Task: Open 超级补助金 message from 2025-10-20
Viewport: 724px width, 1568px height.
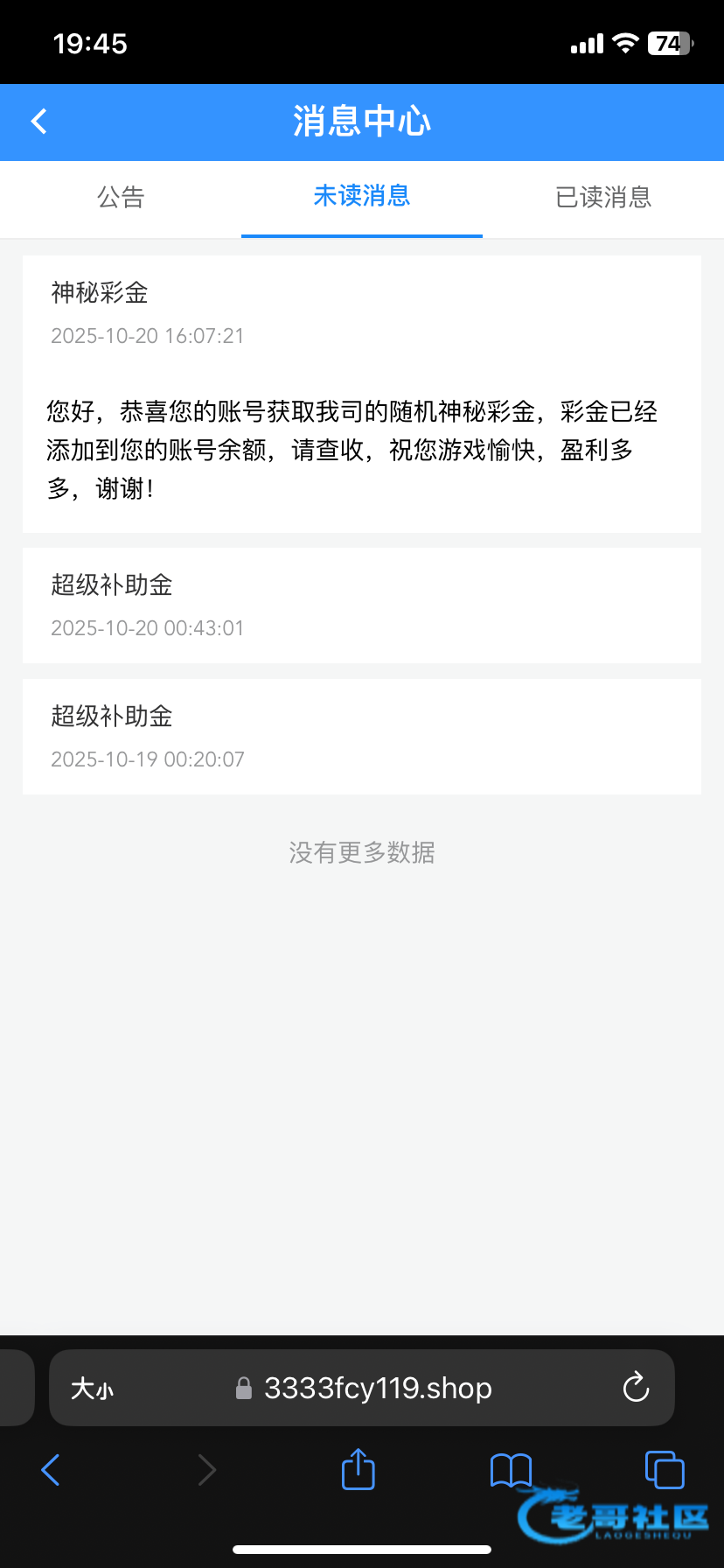Action: point(361,605)
